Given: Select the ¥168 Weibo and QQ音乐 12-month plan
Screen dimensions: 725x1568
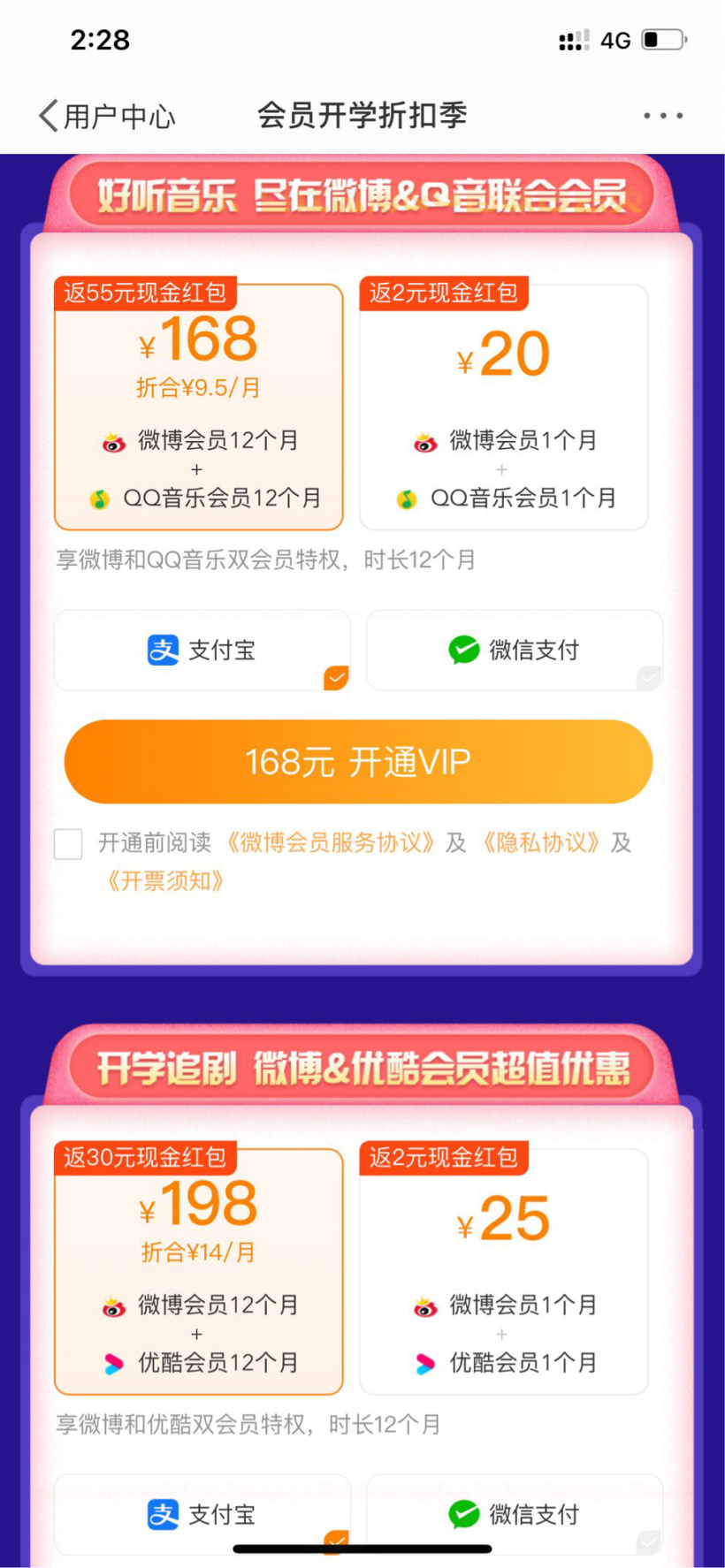Looking at the screenshot, I should 199,407.
